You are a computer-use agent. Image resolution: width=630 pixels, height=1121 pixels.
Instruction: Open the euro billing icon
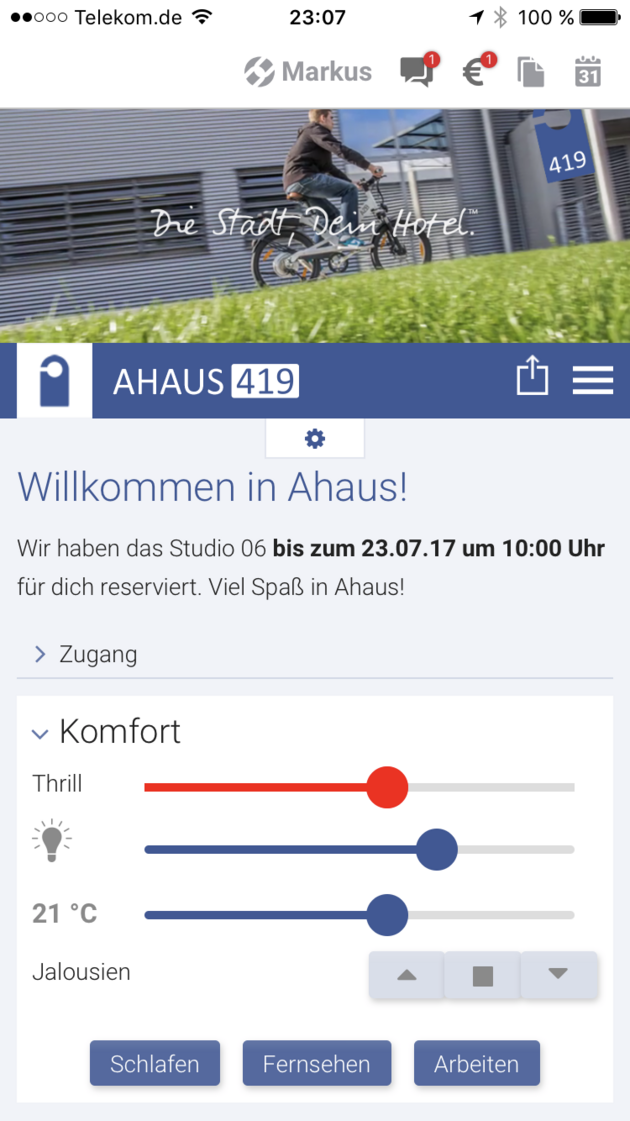[x=477, y=72]
